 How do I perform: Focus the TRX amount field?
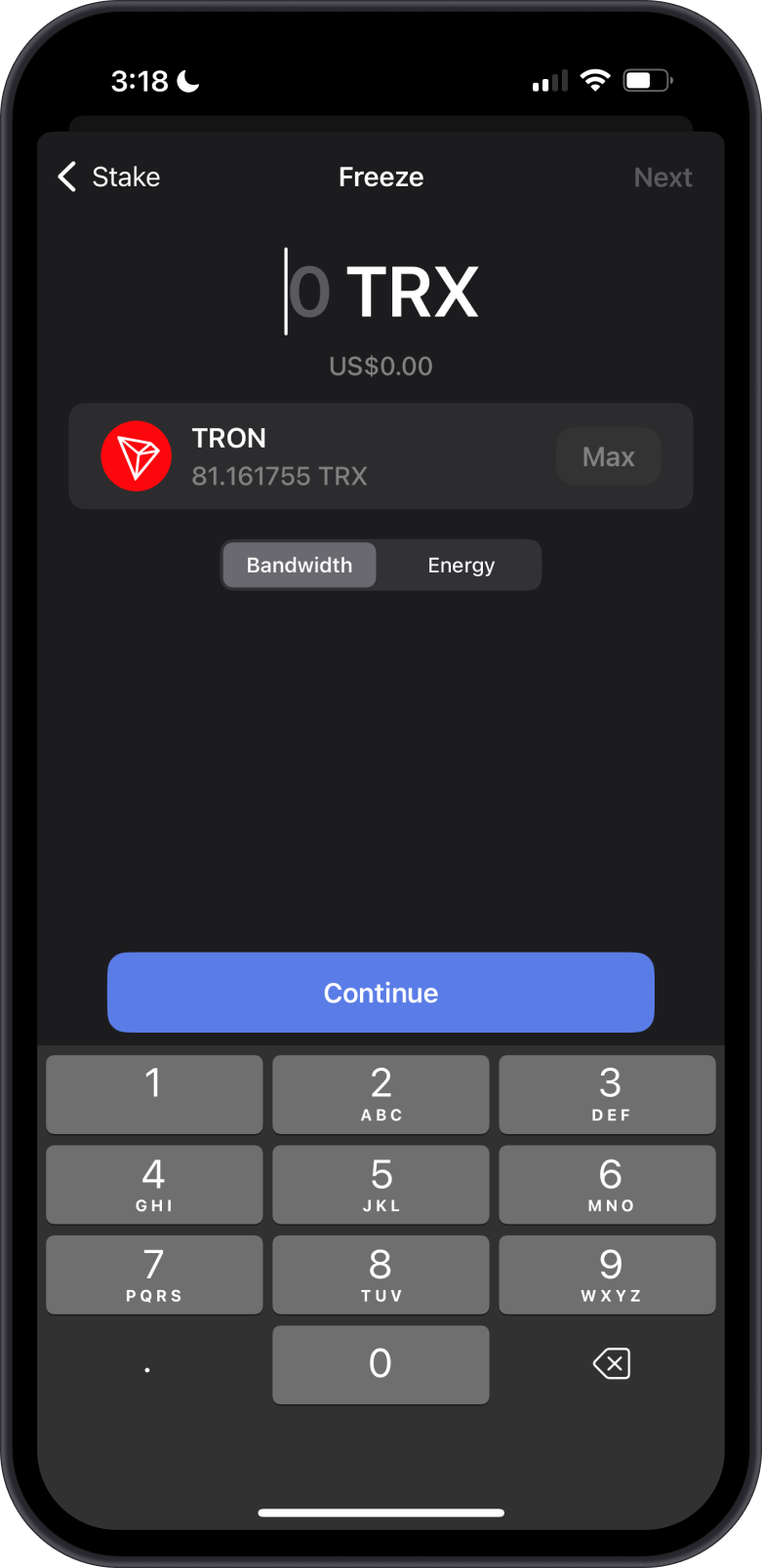pyautogui.click(x=381, y=292)
